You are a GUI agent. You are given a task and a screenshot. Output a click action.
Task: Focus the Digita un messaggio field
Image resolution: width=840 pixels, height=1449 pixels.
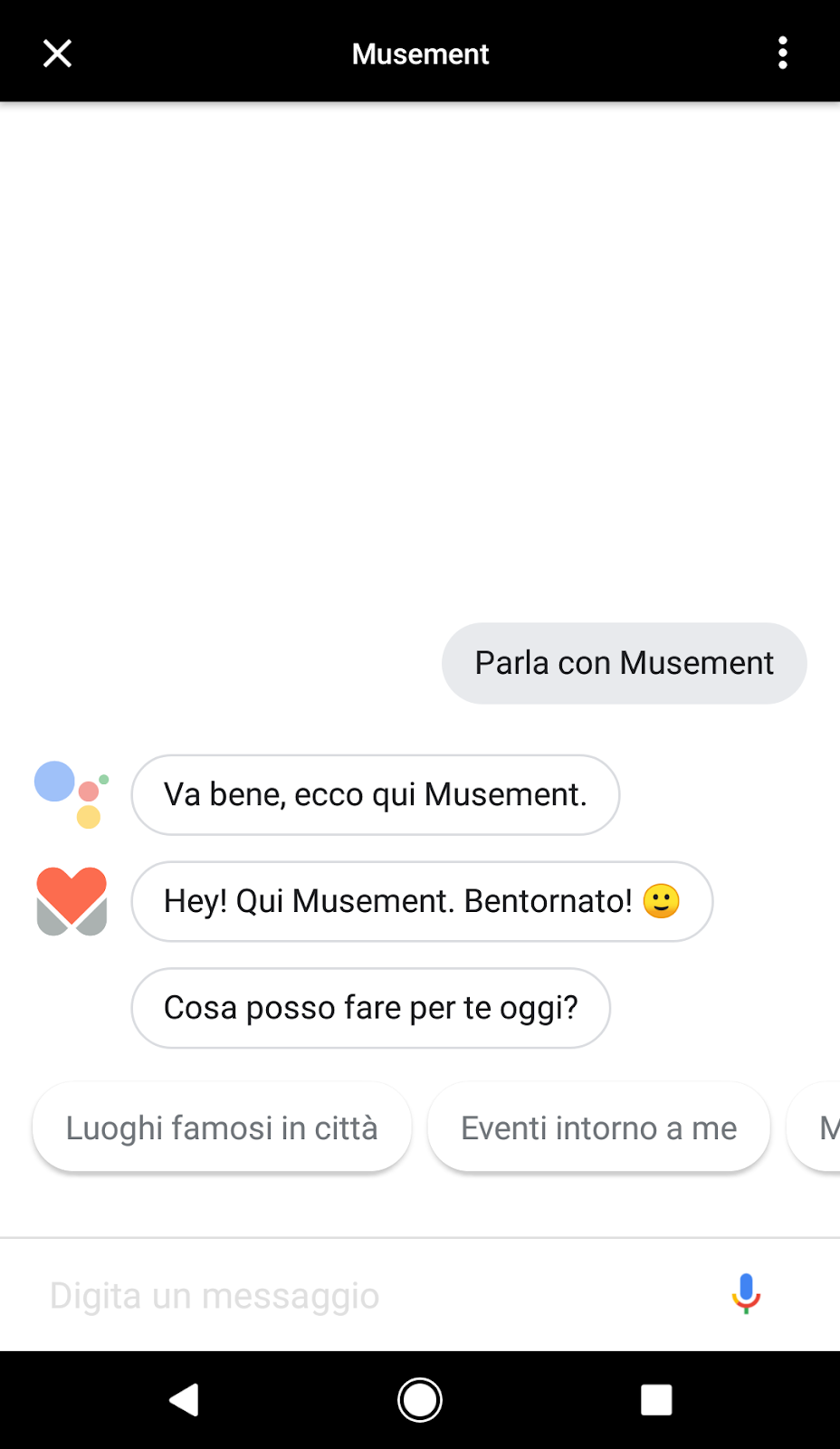tap(362, 1295)
